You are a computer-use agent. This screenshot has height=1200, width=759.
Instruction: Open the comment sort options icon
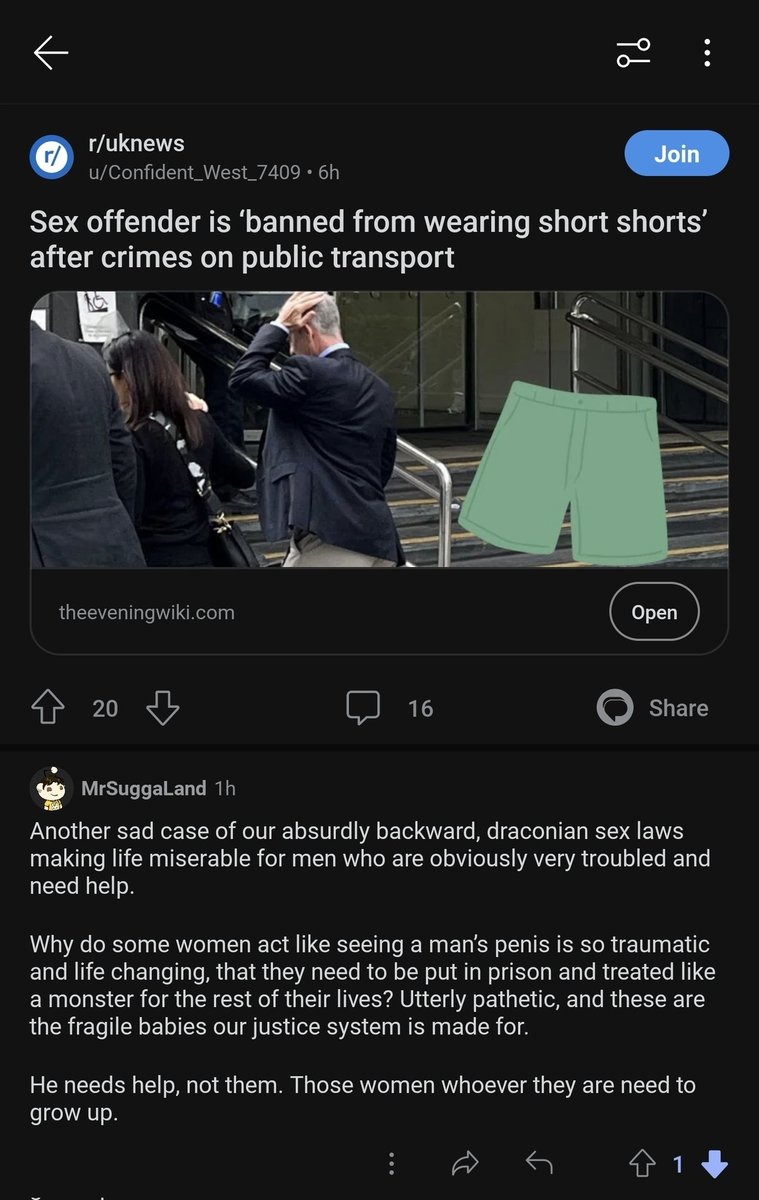click(633, 54)
